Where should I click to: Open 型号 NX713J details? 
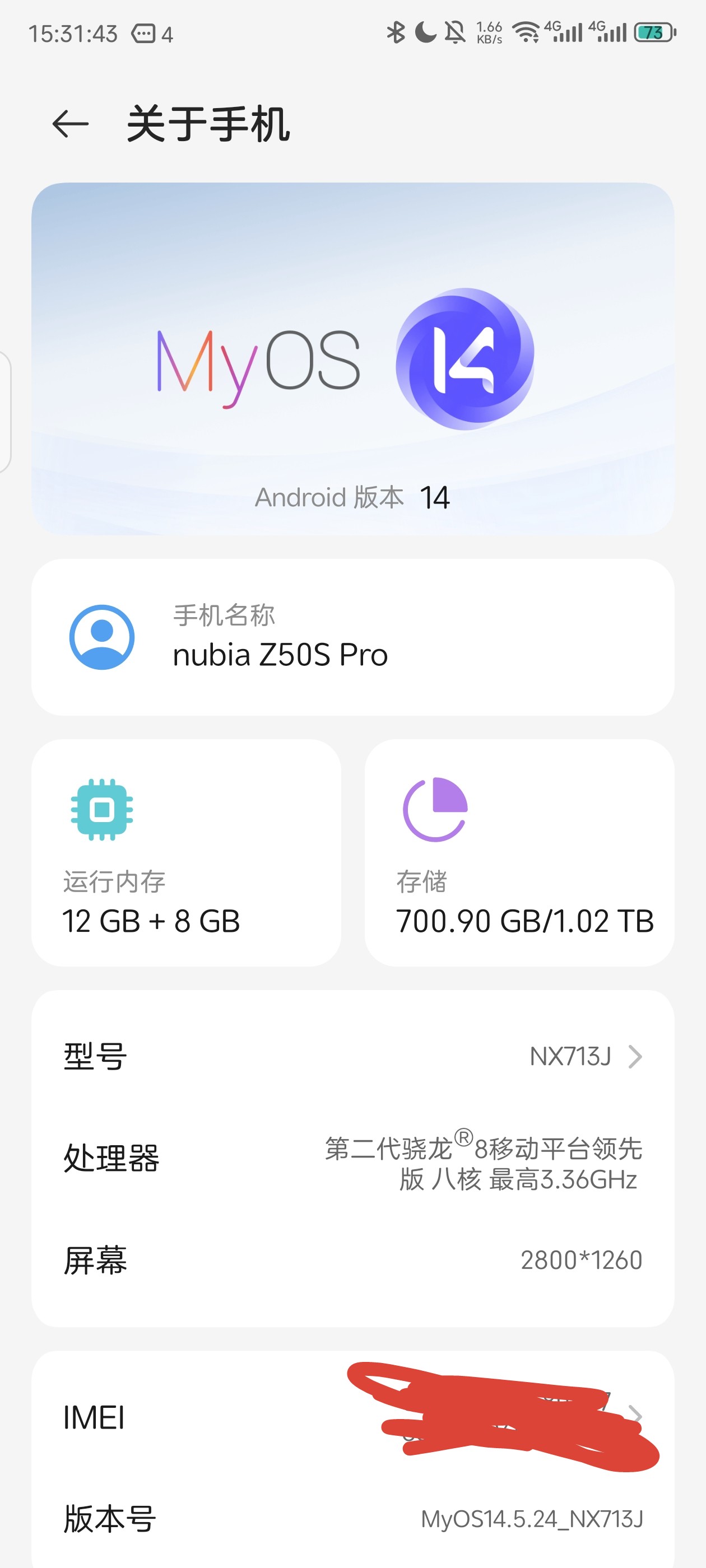352,1057
